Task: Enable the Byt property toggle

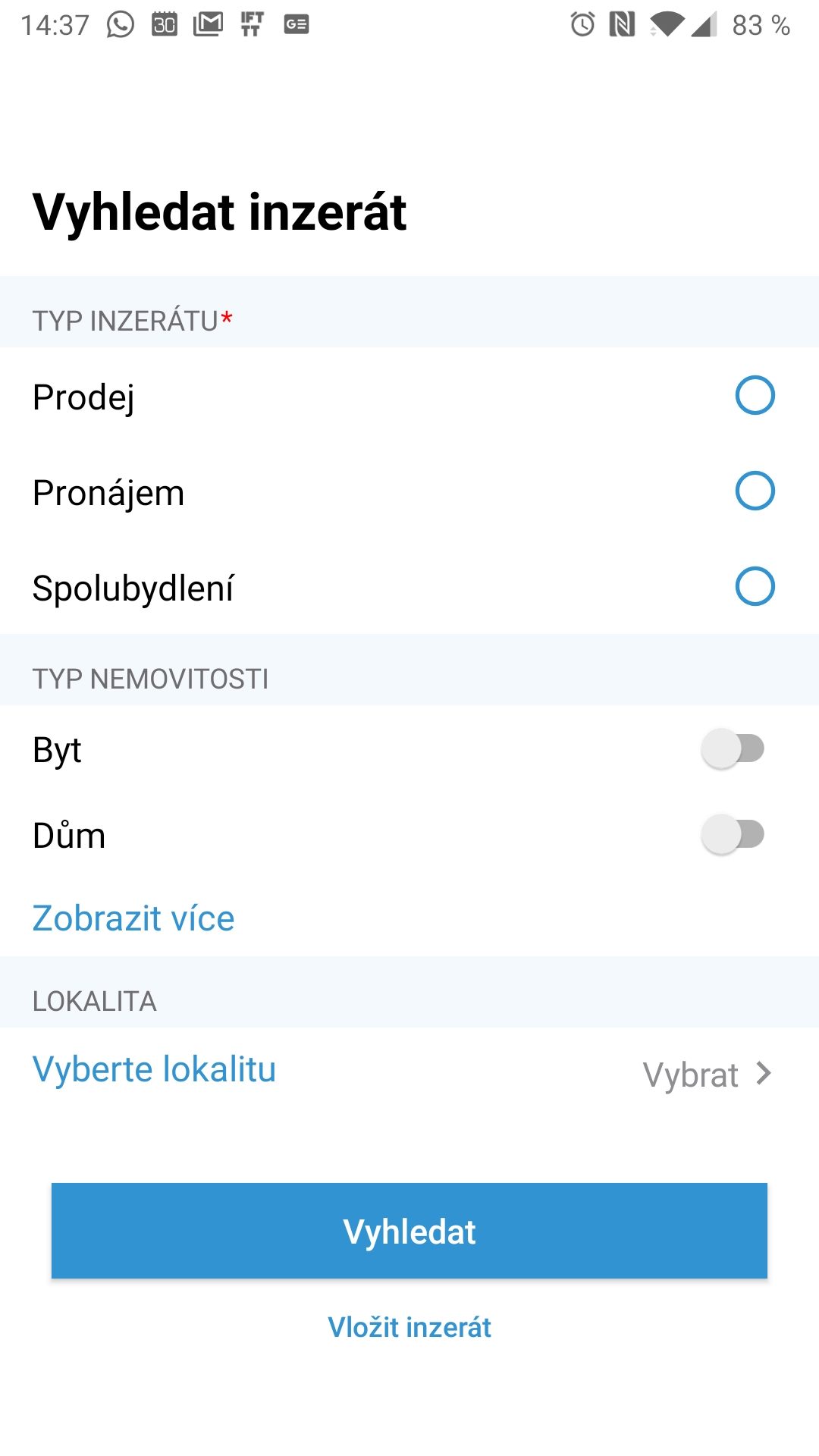Action: 733,748
